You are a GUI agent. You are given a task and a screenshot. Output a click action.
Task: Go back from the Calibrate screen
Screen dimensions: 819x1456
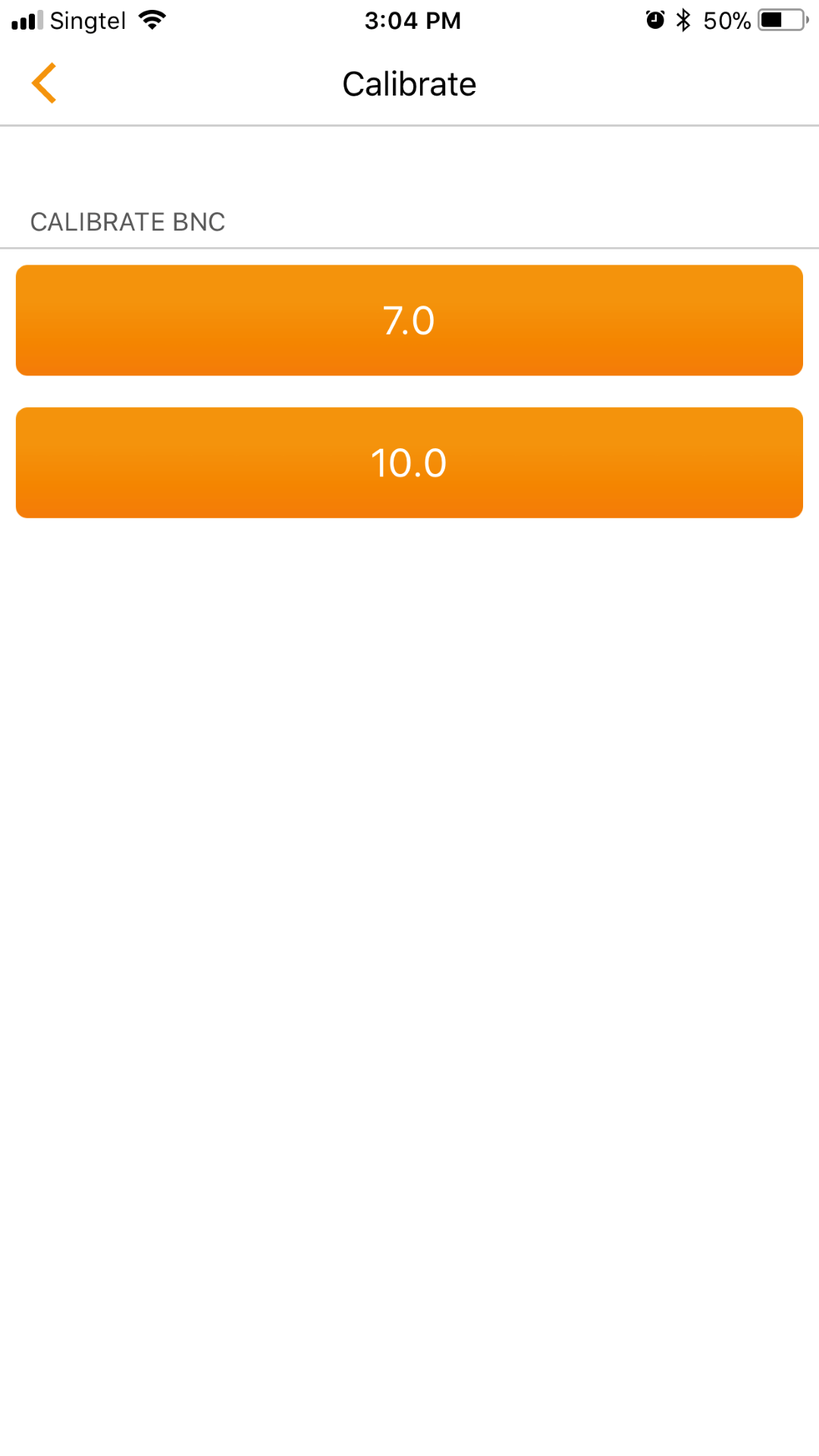[44, 83]
